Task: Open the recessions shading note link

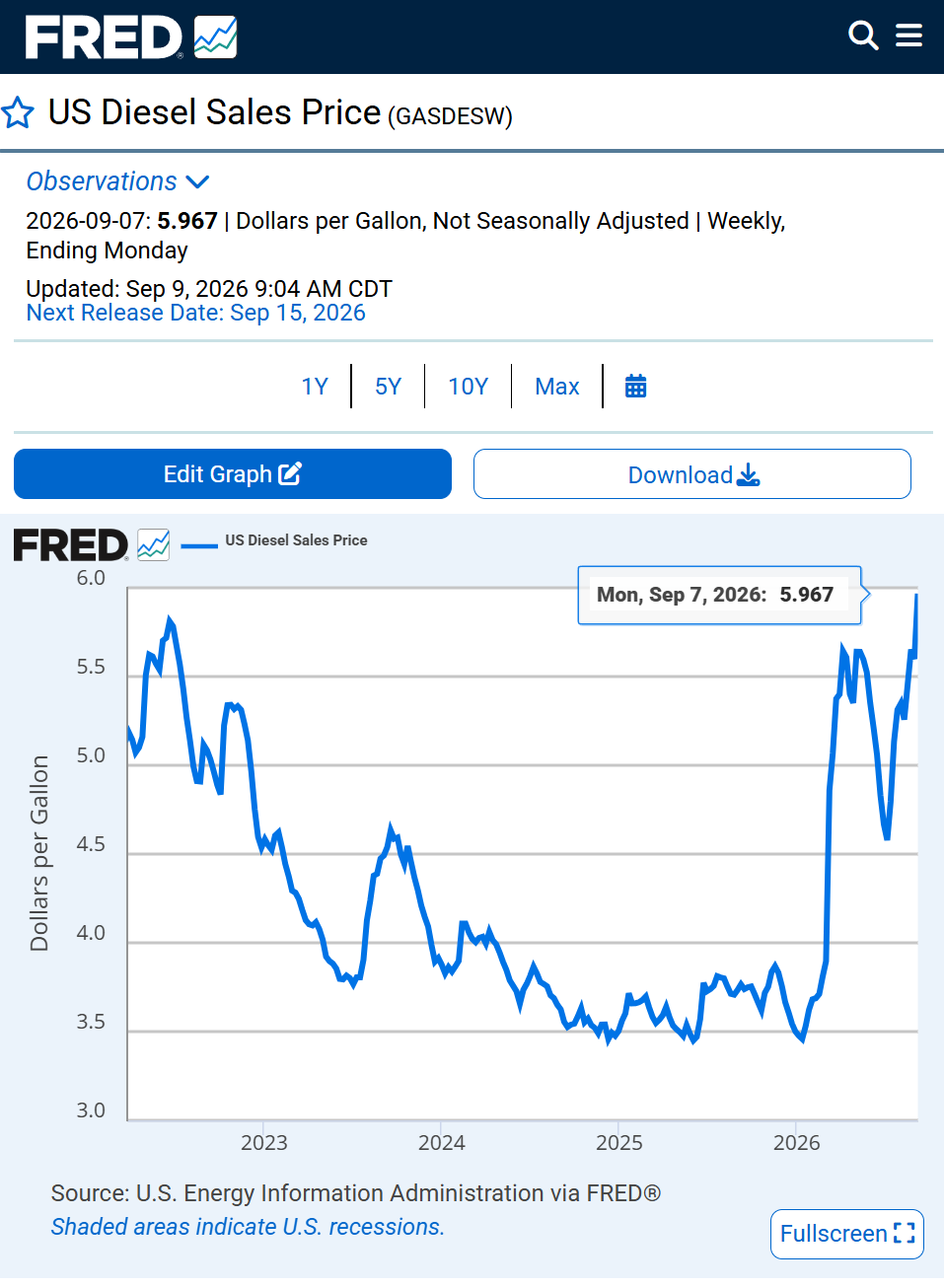Action: coord(248,1227)
